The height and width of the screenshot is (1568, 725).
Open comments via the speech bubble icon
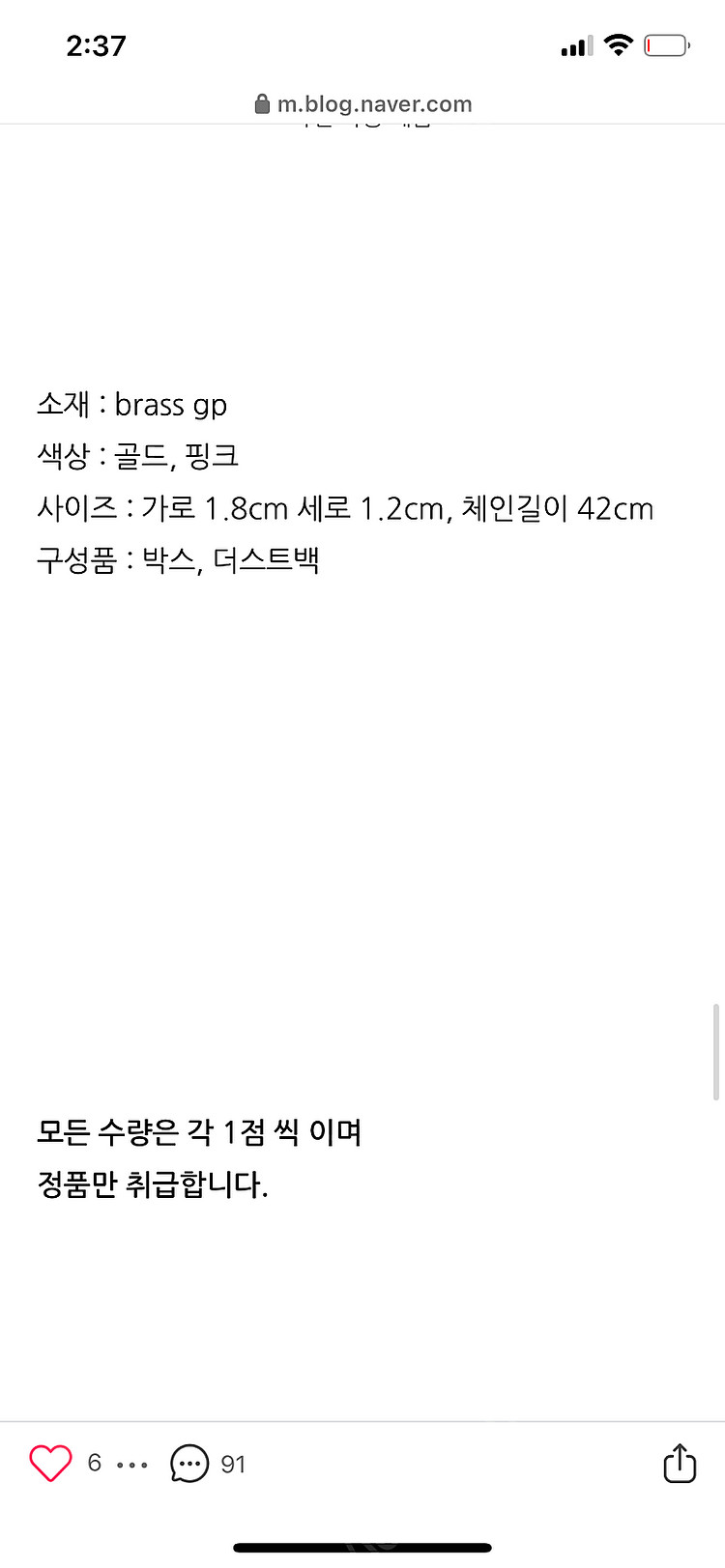tap(190, 1464)
